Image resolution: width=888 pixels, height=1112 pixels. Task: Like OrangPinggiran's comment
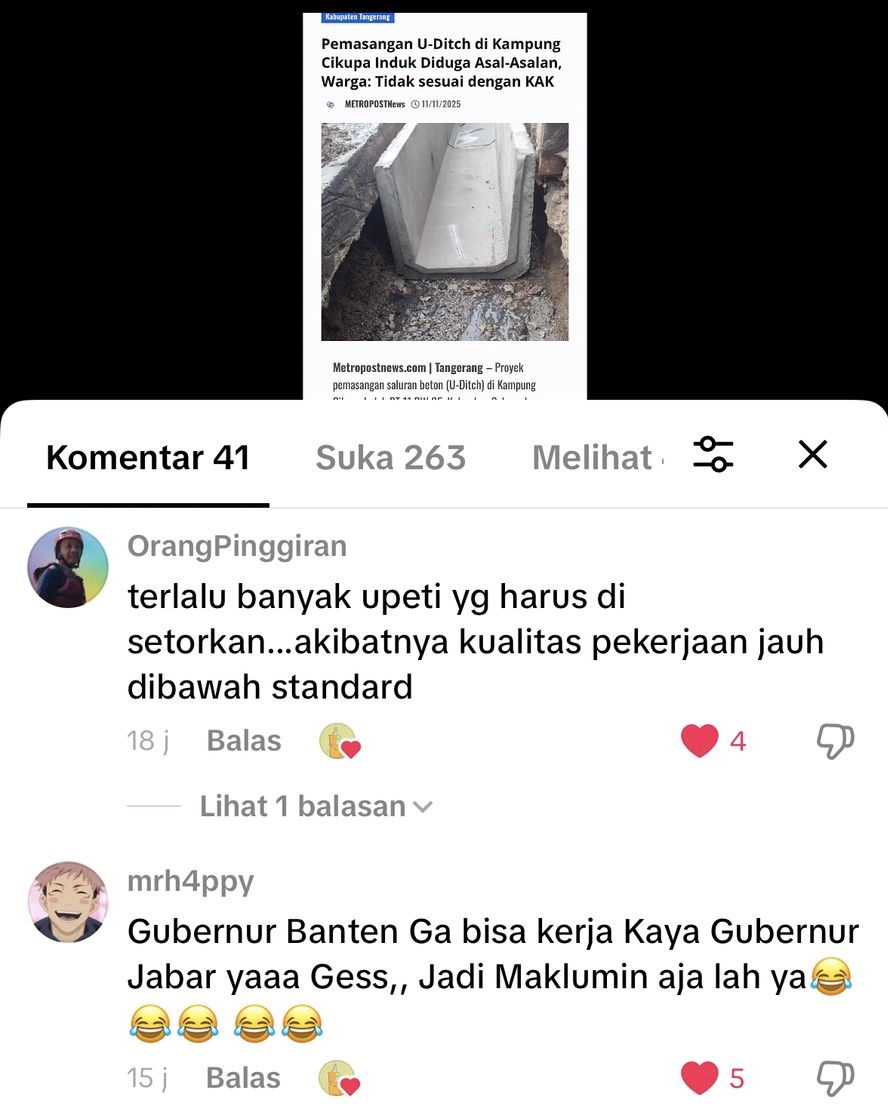click(700, 741)
